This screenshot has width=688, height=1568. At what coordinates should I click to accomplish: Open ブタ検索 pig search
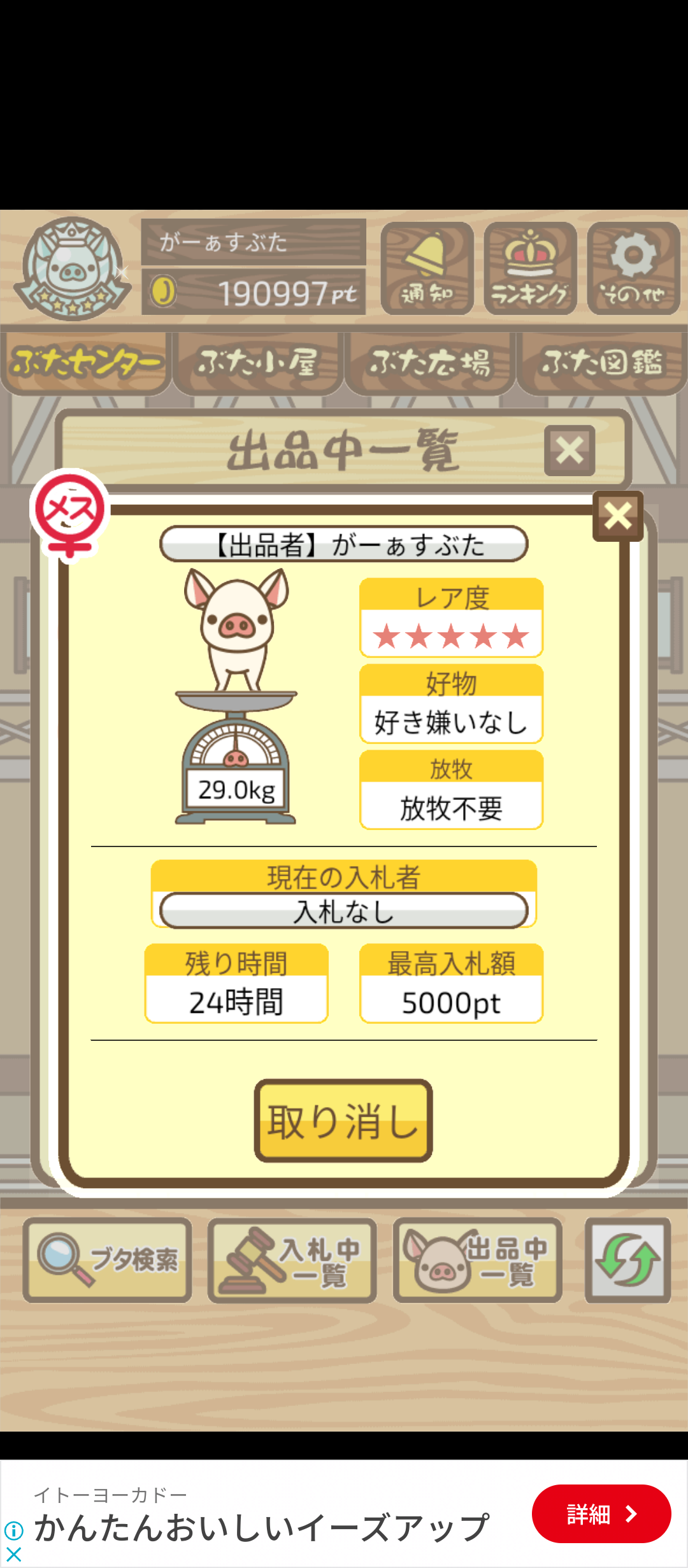[x=107, y=1260]
